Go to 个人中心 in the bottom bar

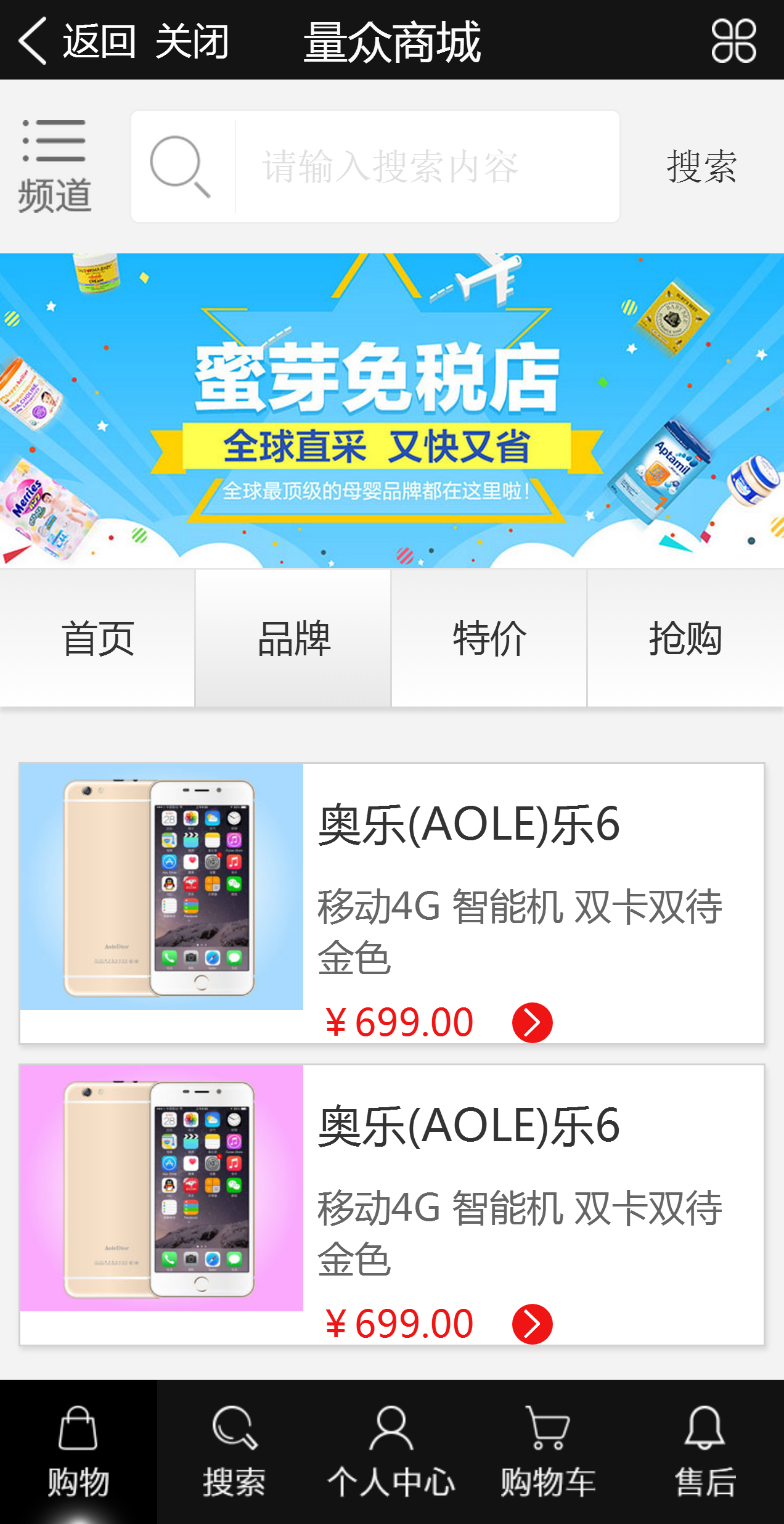pos(391,1452)
